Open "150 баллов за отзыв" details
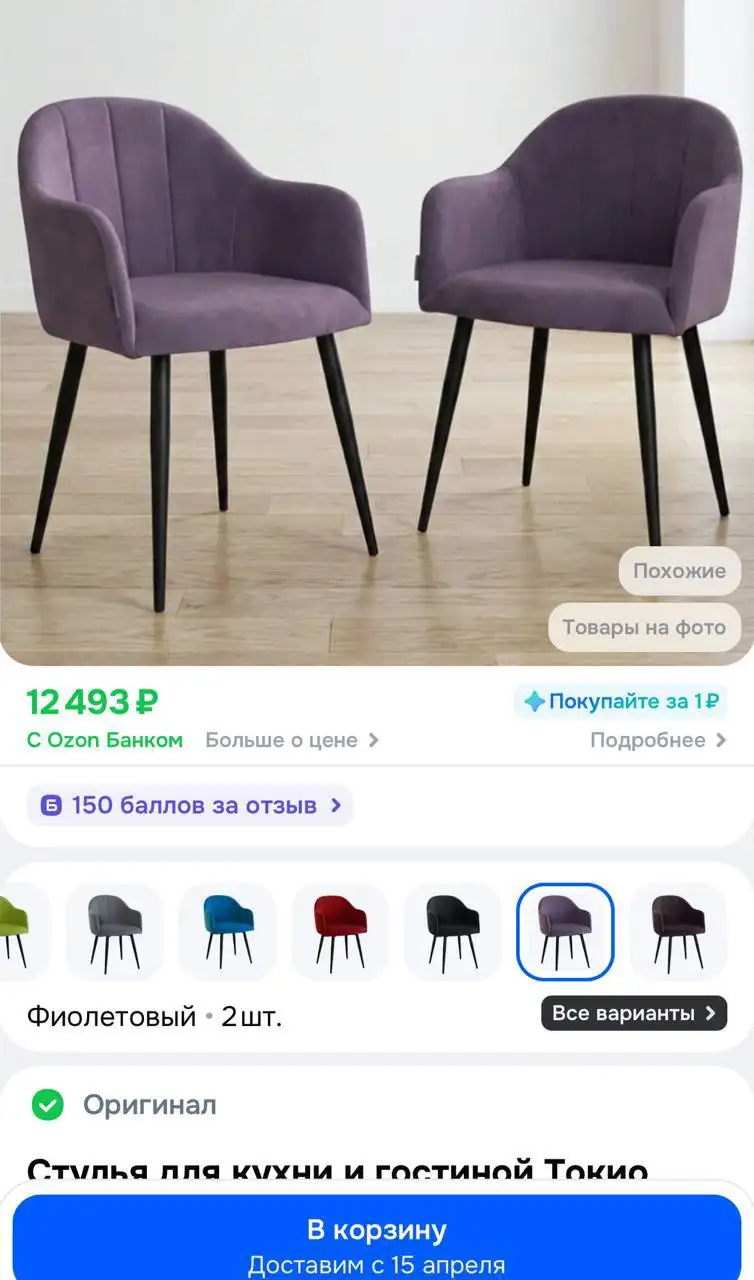754x1280 pixels. click(x=190, y=805)
